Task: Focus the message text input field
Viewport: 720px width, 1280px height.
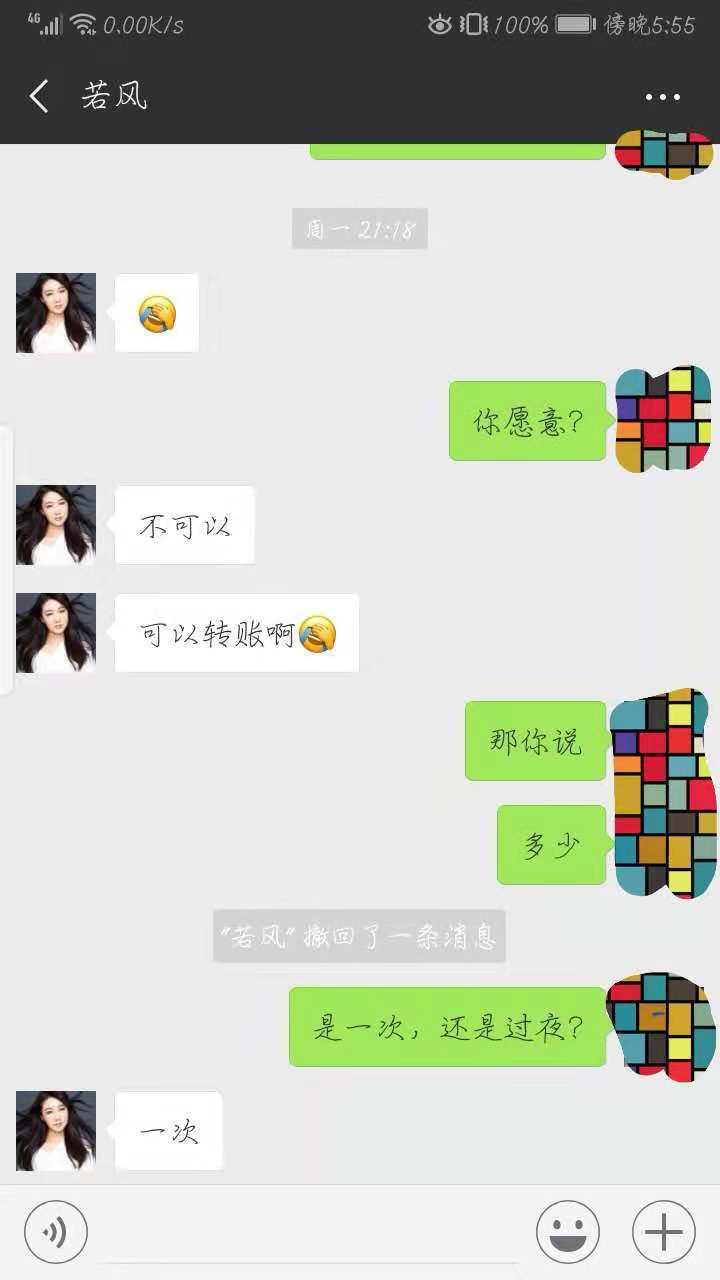Action: (x=310, y=1232)
